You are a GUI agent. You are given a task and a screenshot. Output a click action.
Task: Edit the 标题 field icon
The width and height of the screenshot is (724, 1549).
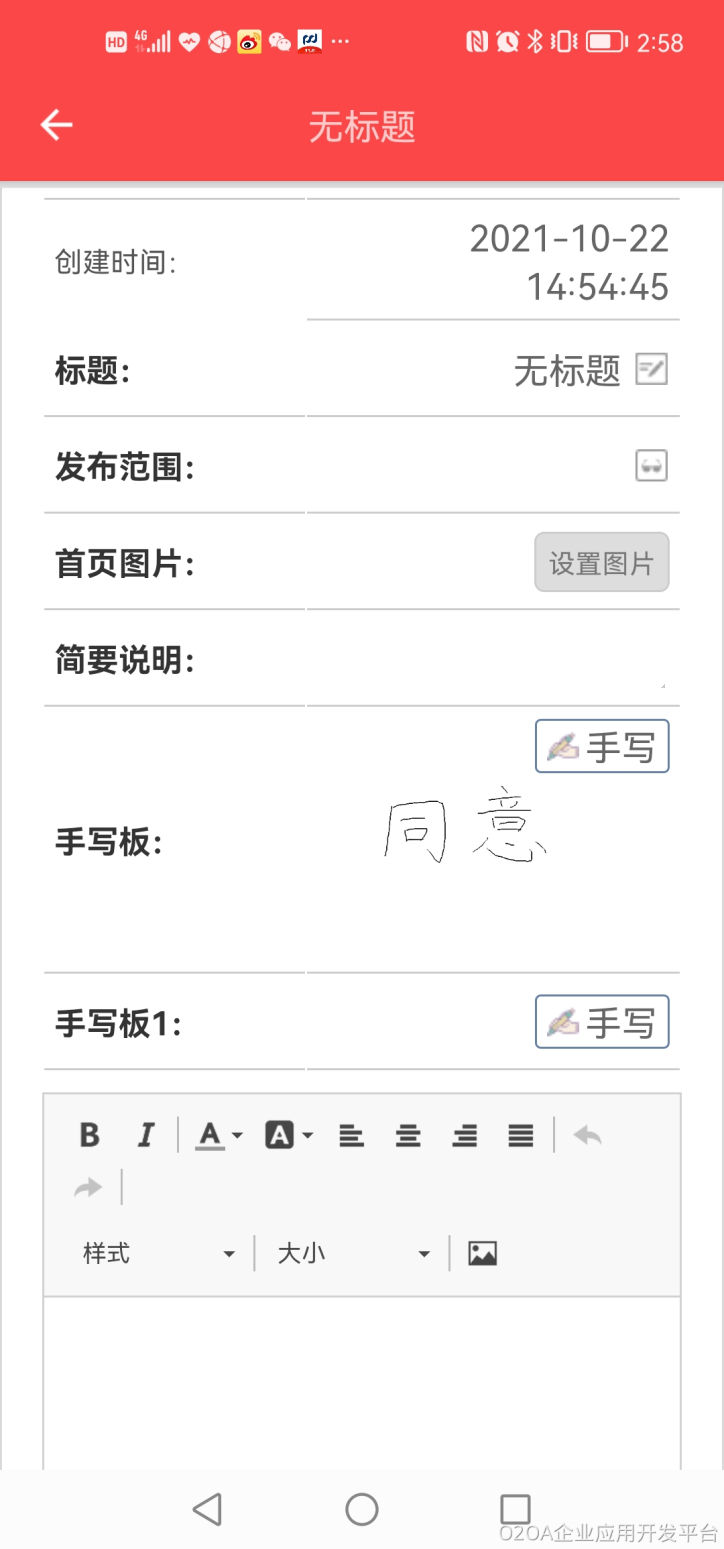(x=651, y=369)
